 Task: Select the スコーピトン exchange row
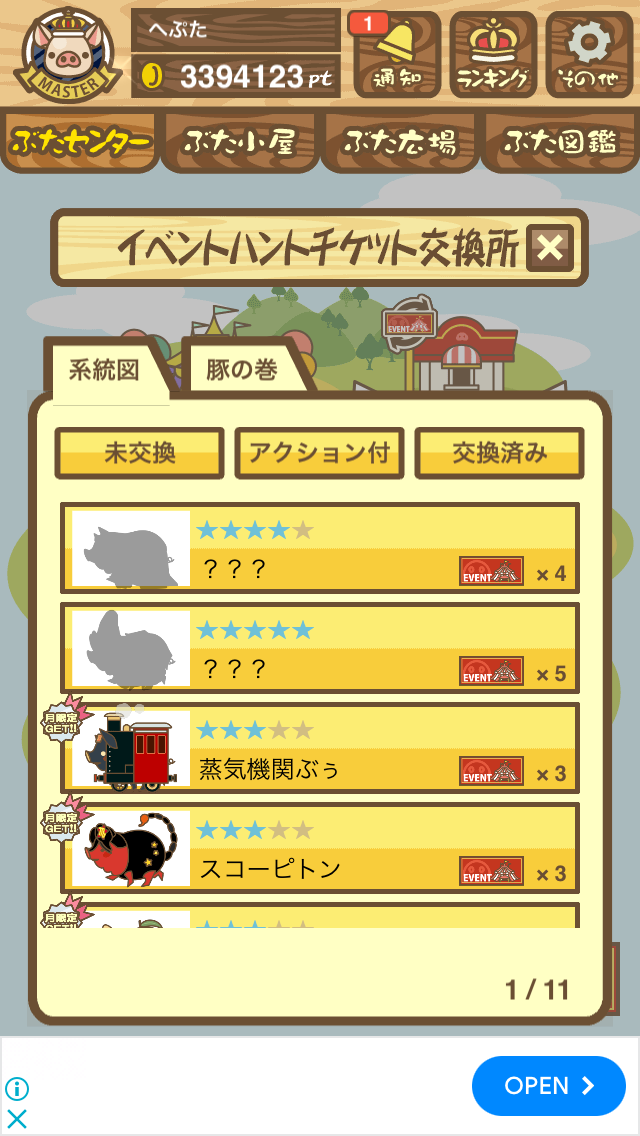click(x=320, y=848)
